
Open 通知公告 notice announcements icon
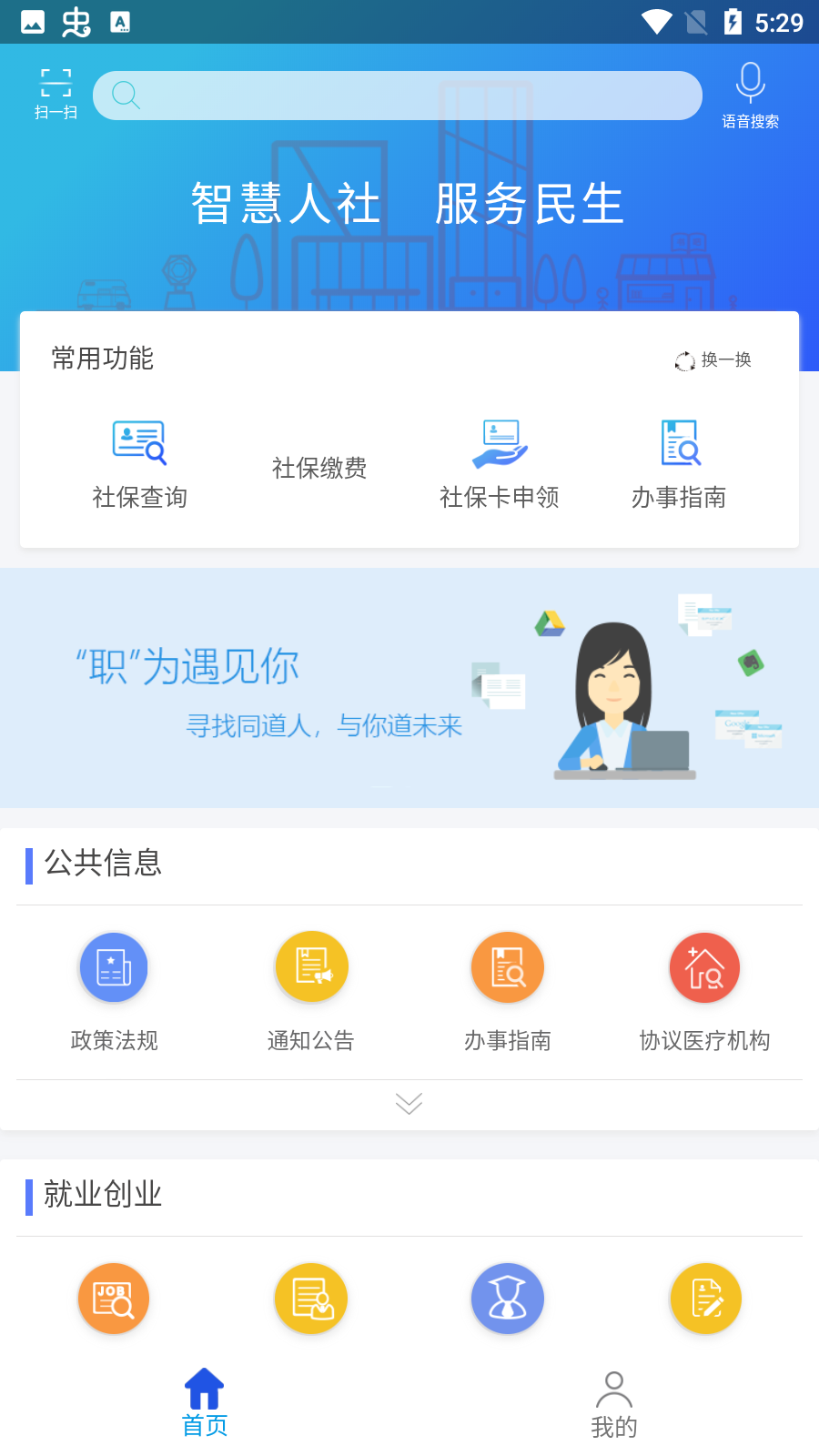tap(310, 967)
